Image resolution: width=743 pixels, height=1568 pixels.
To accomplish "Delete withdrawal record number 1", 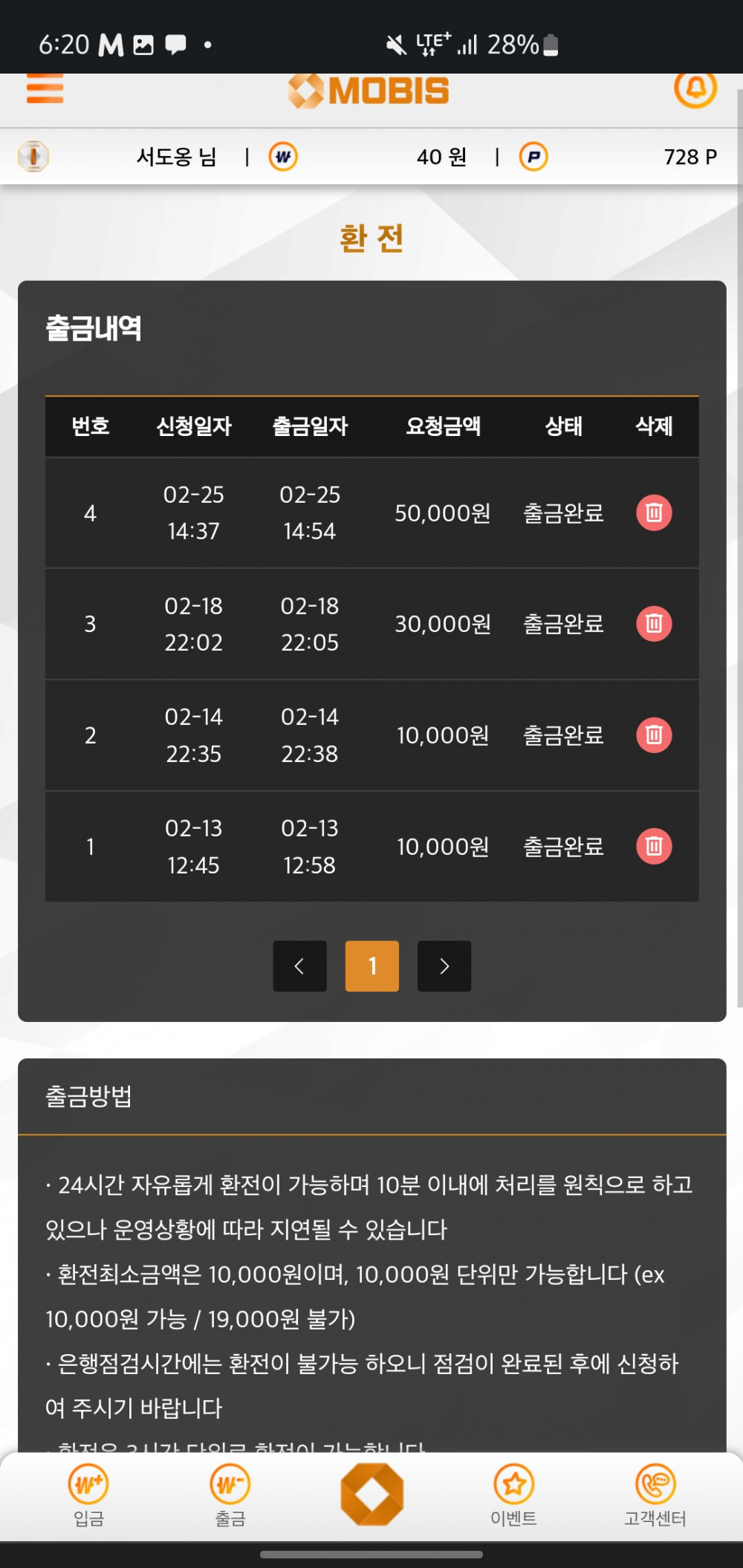I will click(654, 846).
